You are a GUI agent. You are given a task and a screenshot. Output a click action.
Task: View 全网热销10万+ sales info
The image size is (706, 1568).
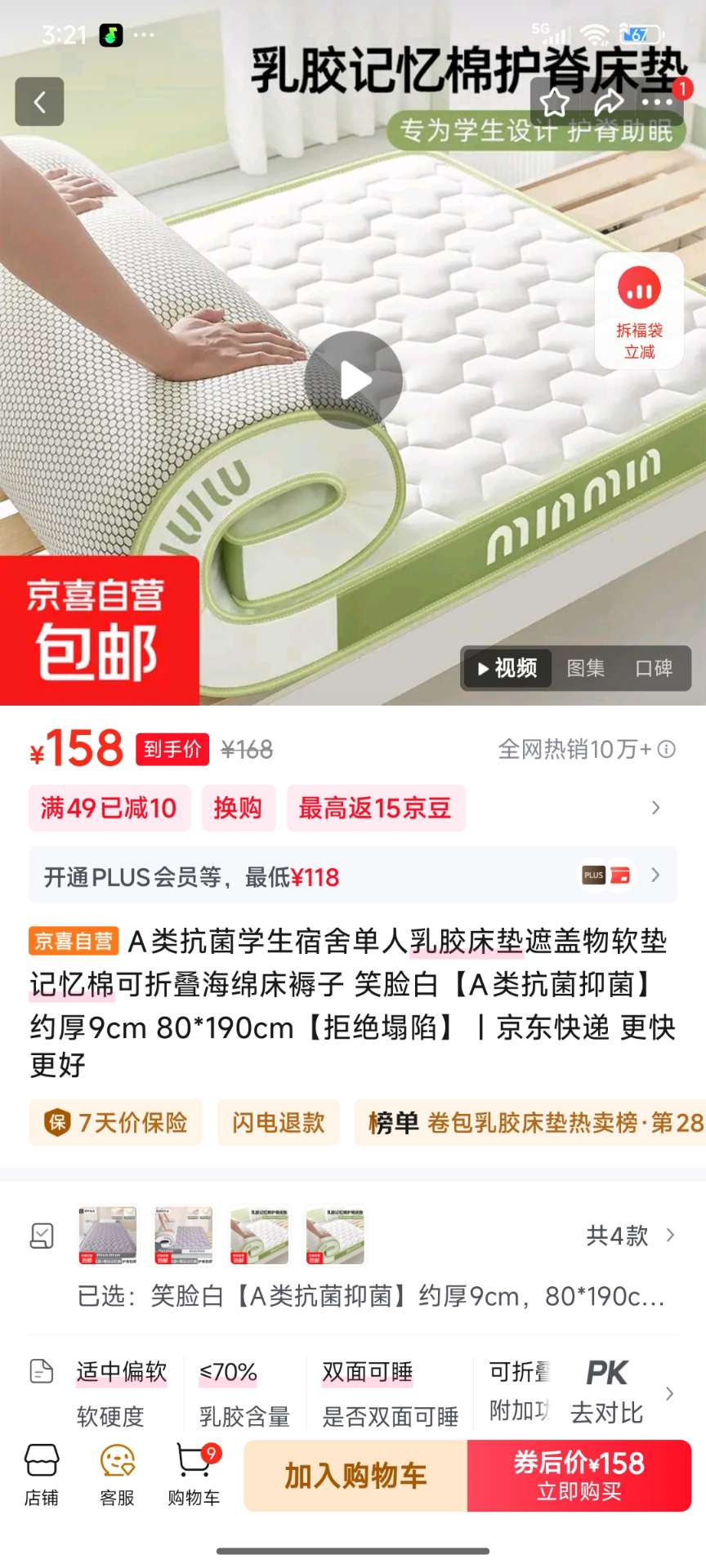click(586, 749)
